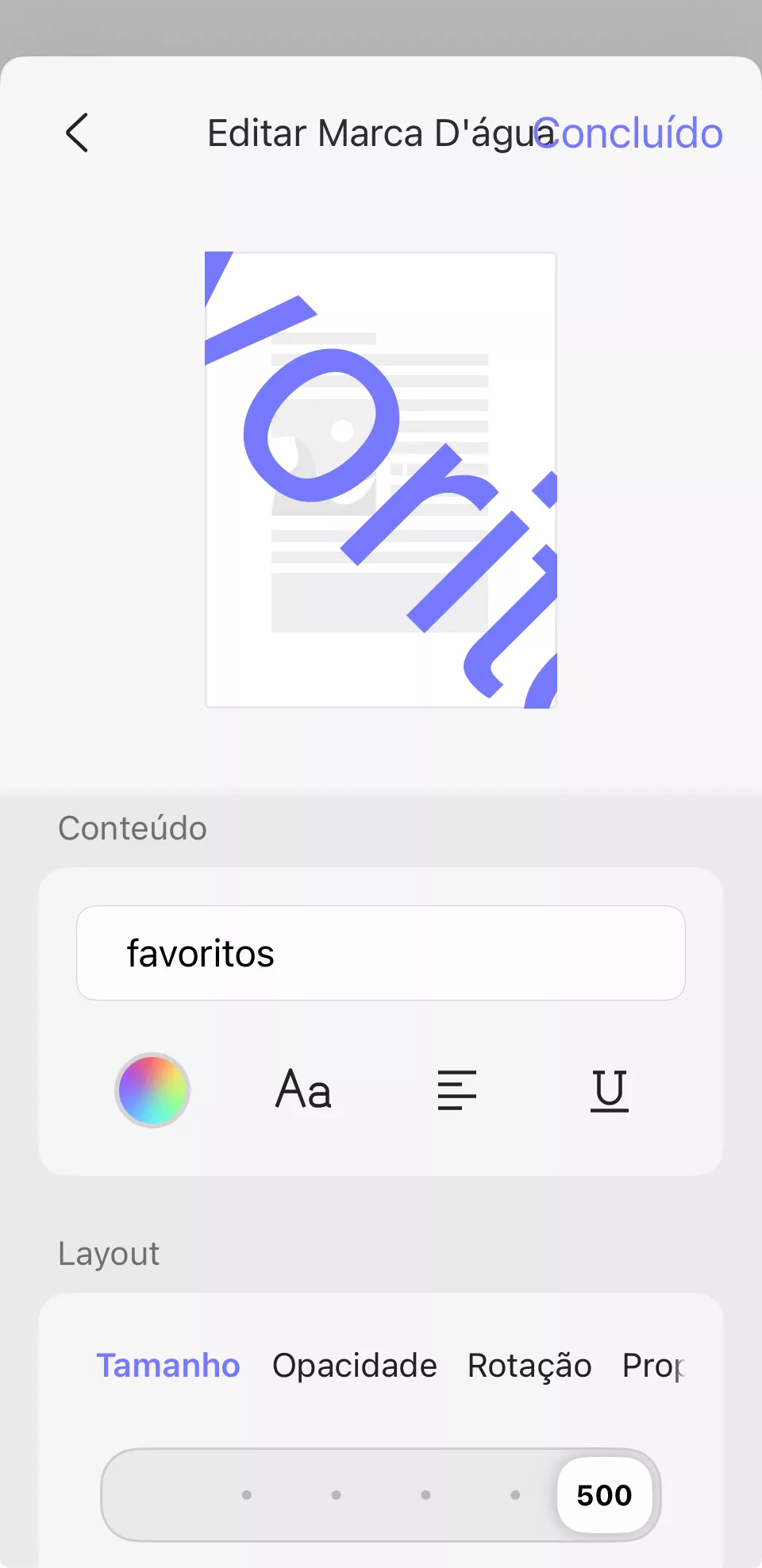Viewport: 762px width, 1568px height.
Task: Click the back arrow to leave editing
Action: [77, 133]
